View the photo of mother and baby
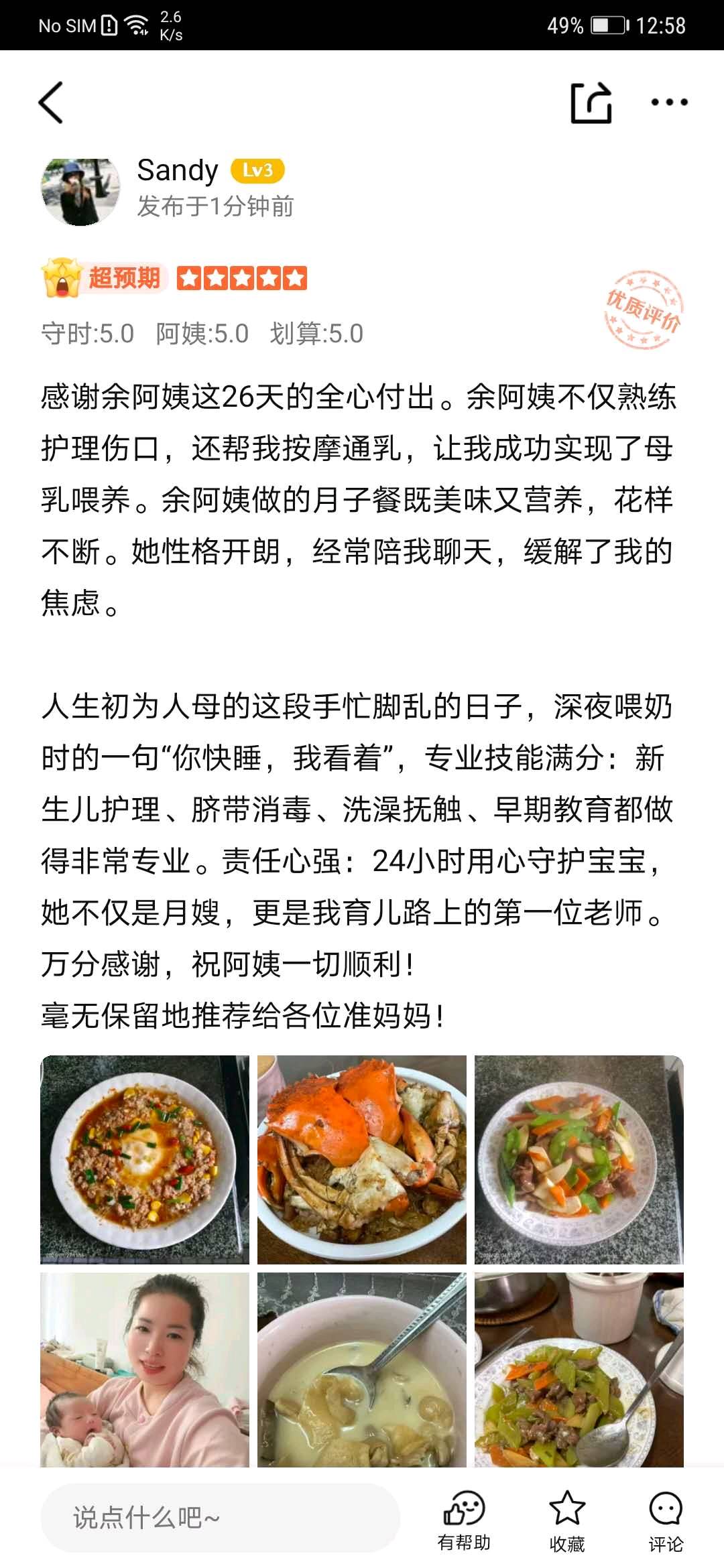This screenshot has width=724, height=1568. (x=145, y=1370)
